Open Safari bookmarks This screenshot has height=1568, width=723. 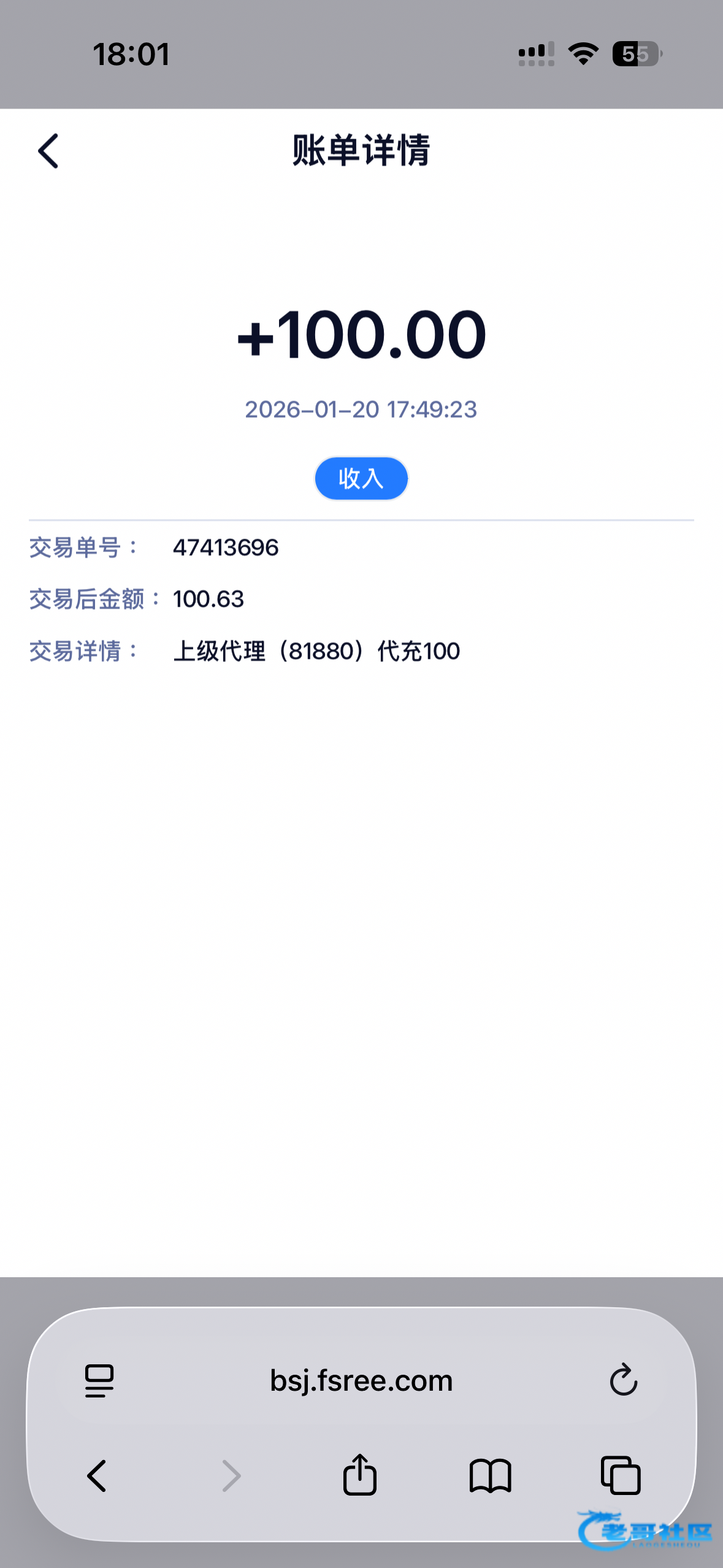[x=490, y=1475]
